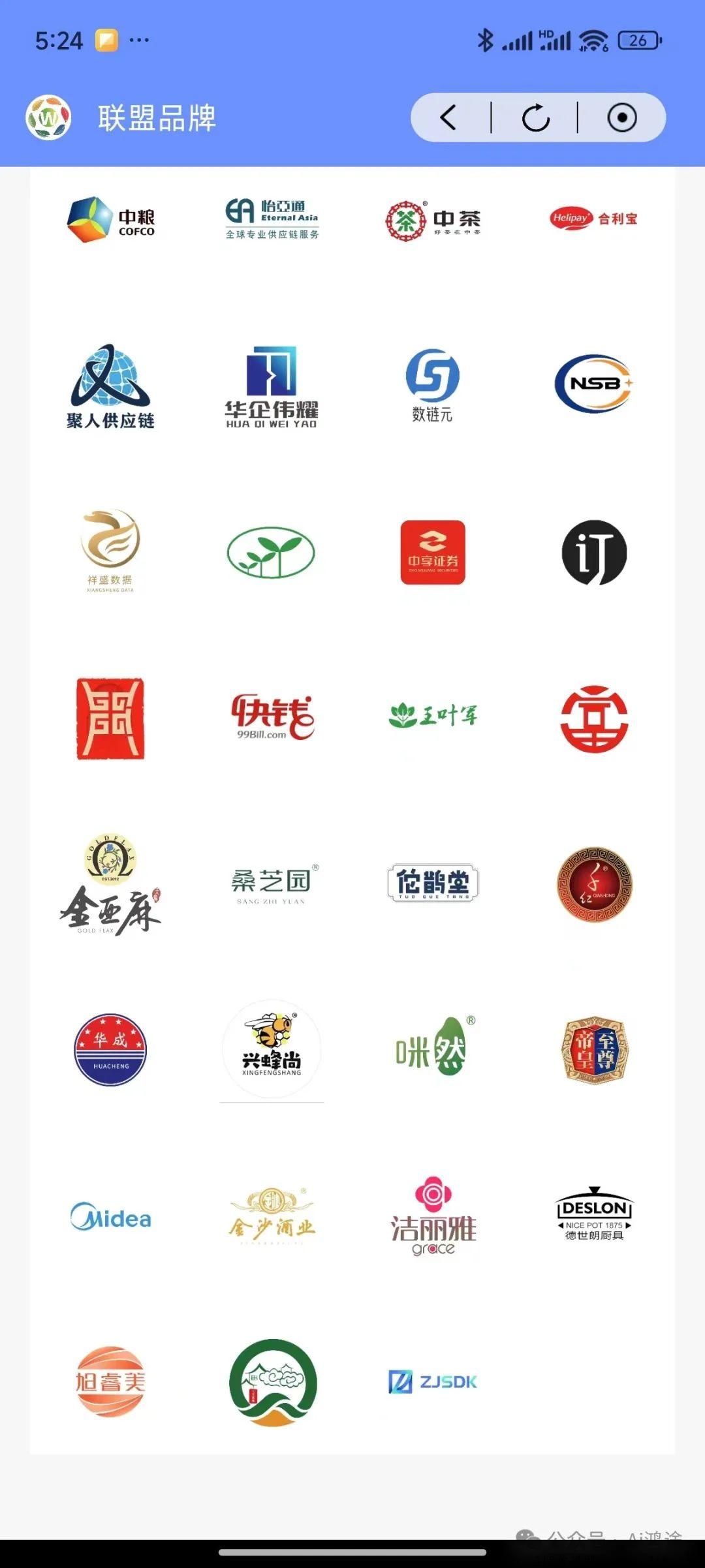Open the 聚人供应链 brand tile
Image resolution: width=705 pixels, height=1568 pixels.
pyautogui.click(x=110, y=386)
